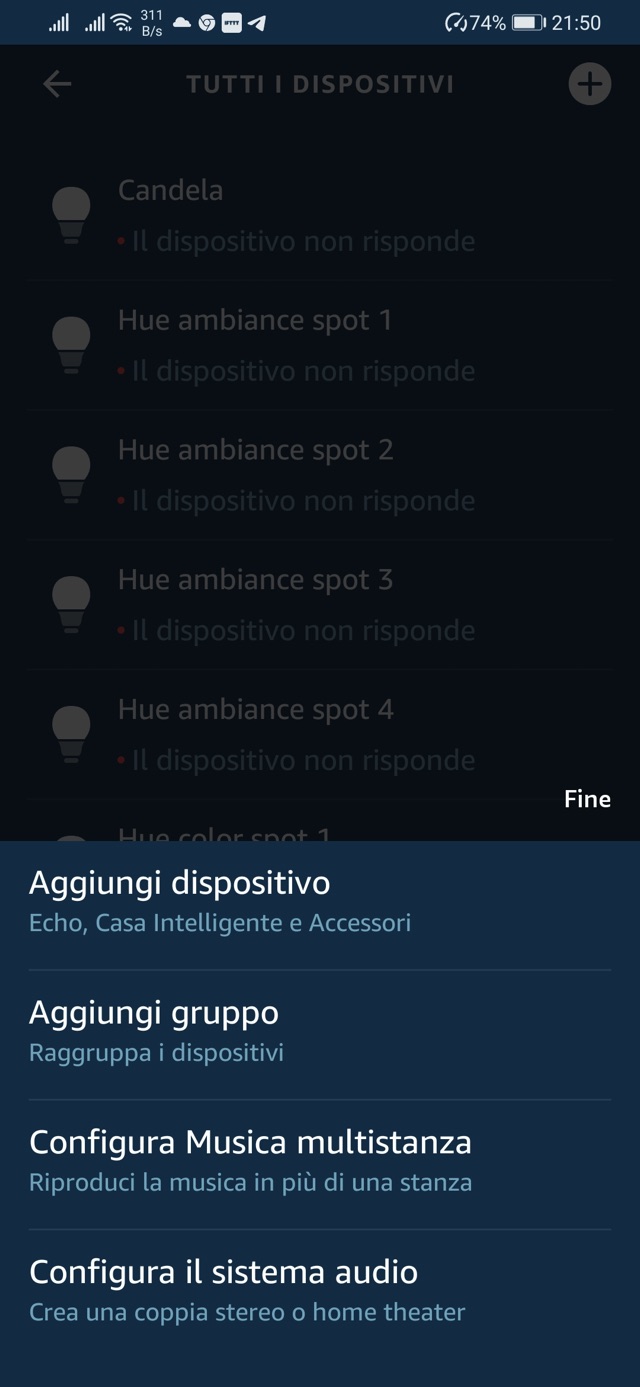Tap Fine to close the menu
640x1387 pixels.
(587, 799)
